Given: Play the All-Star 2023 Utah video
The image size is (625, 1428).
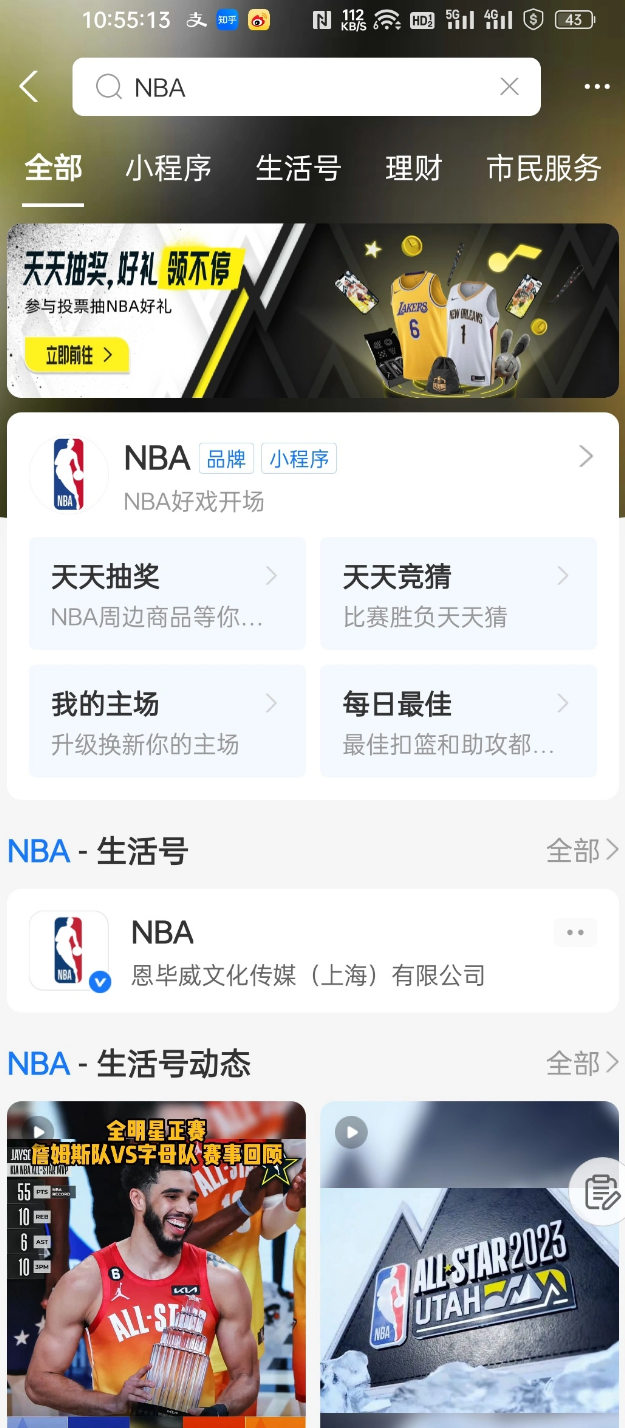Looking at the screenshot, I should [469, 1265].
